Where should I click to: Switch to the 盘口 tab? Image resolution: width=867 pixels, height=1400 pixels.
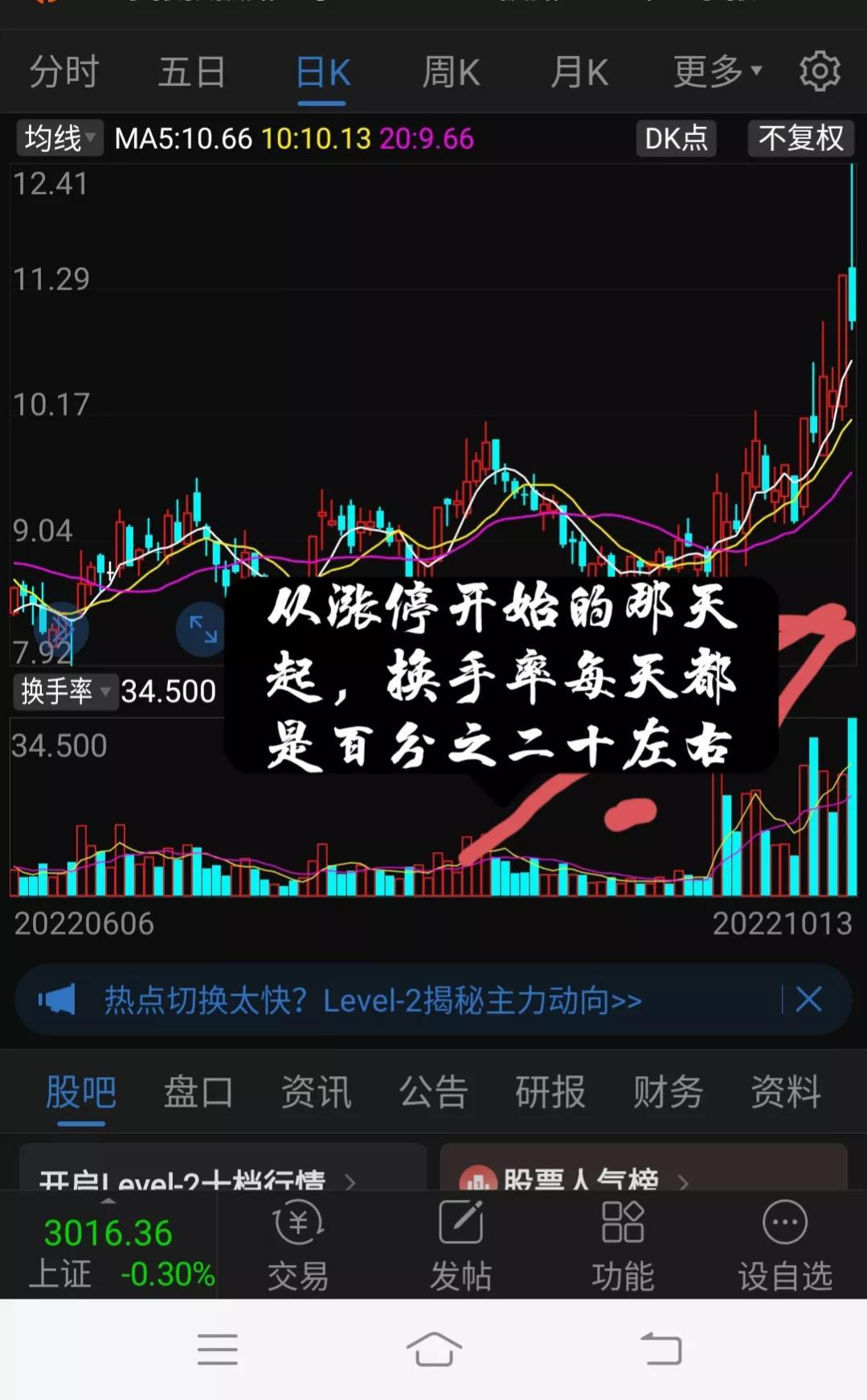tap(198, 1092)
